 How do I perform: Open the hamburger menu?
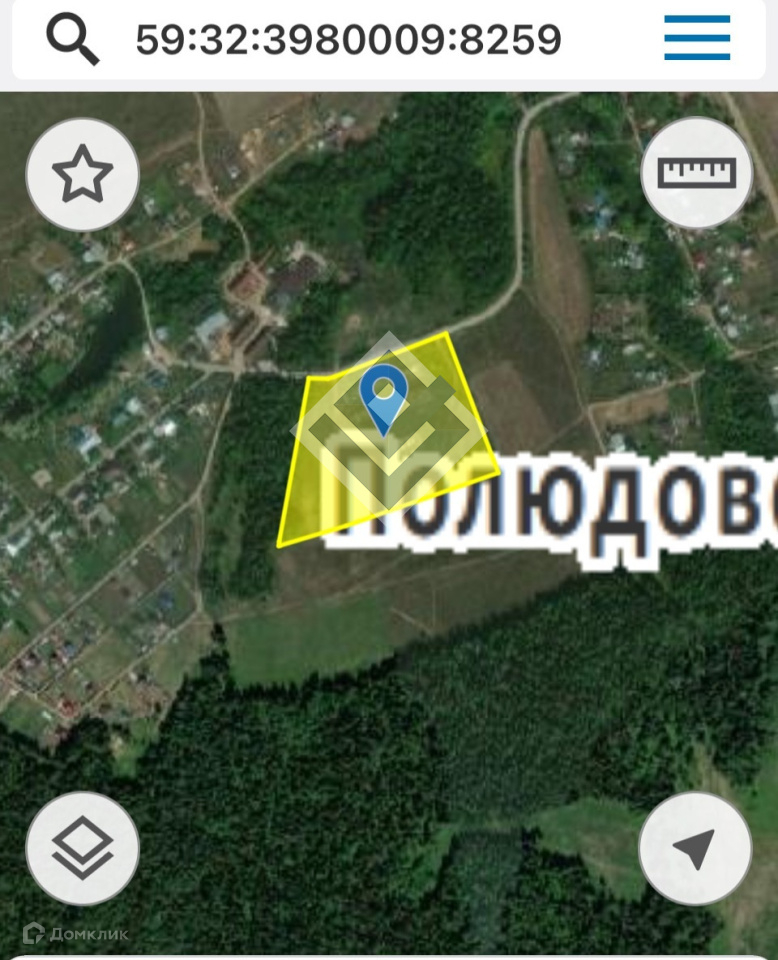[x=697, y=38]
